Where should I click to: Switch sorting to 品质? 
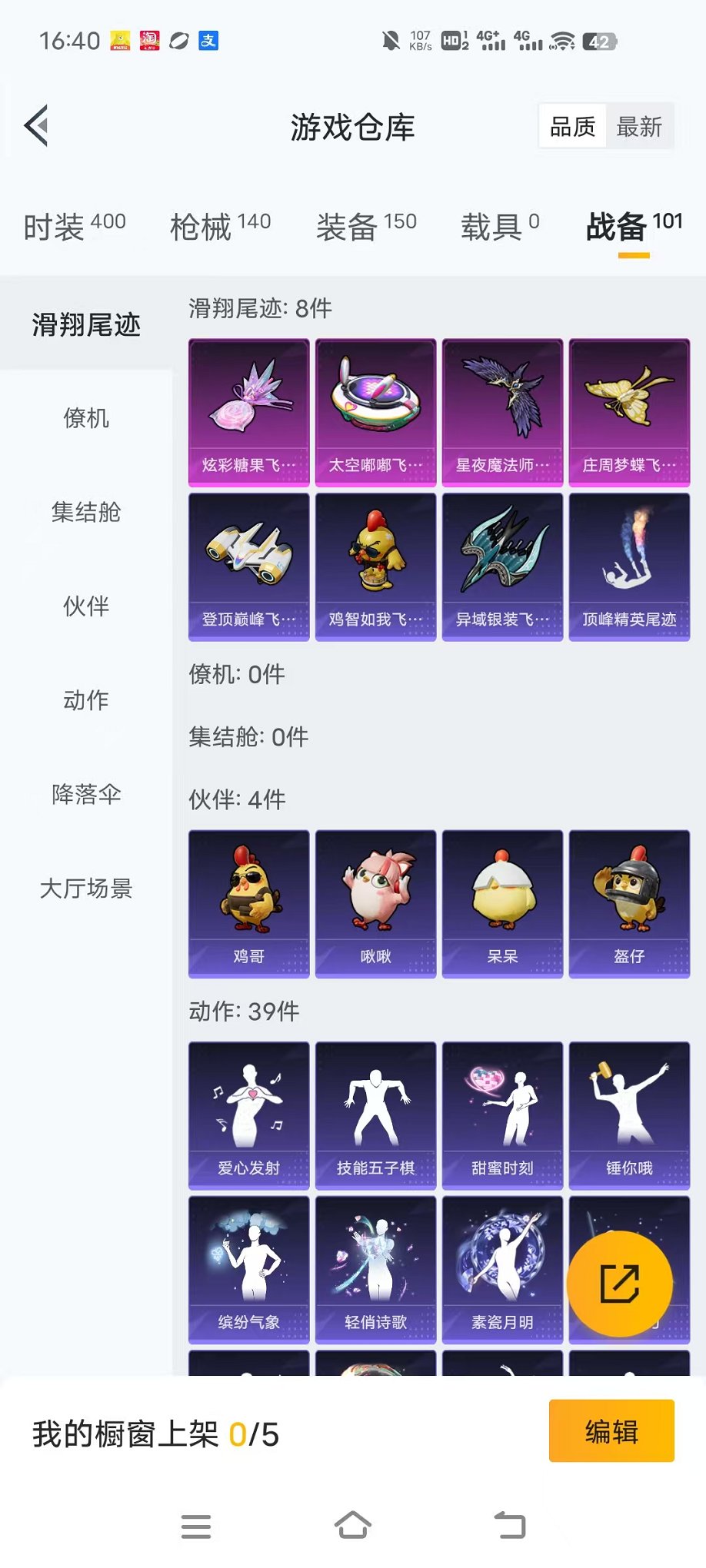coord(572,125)
